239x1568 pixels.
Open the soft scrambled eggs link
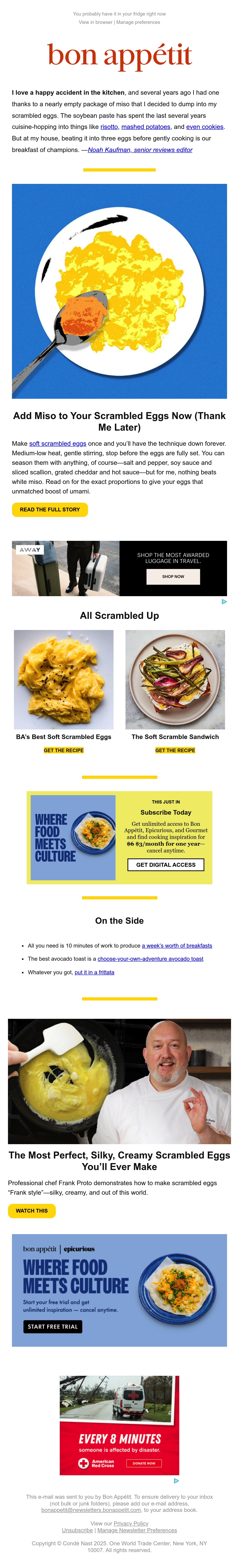coord(58,444)
